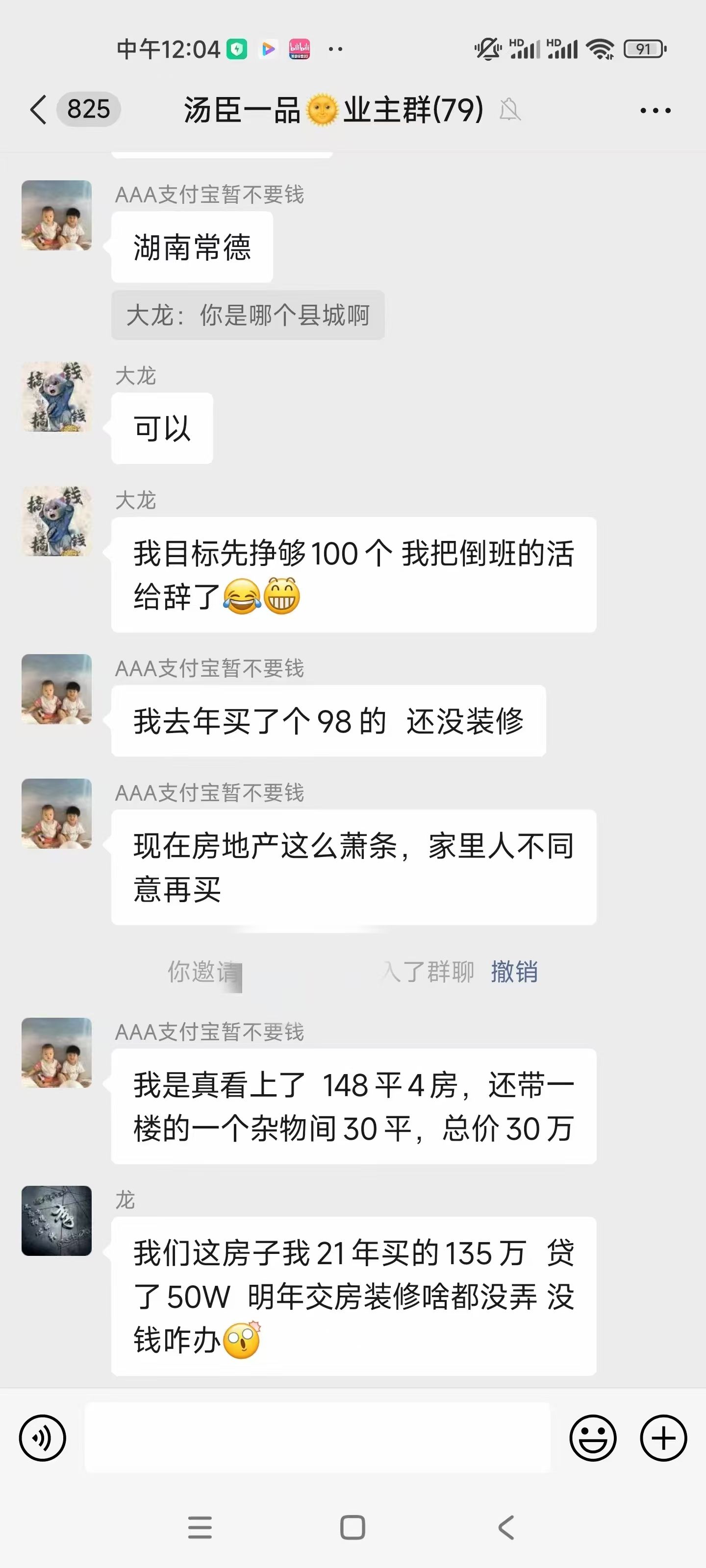The image size is (706, 1568).
Task: Switch to voice message input
Action: pos(43,1438)
